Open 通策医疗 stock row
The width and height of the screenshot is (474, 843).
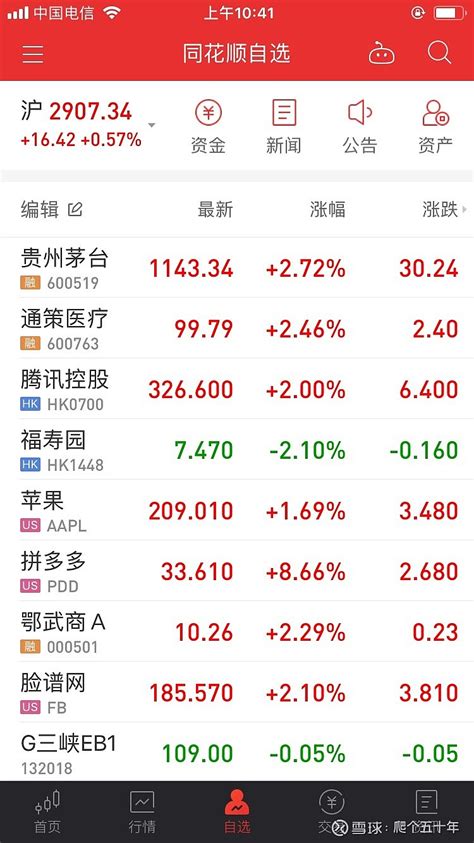(237, 328)
